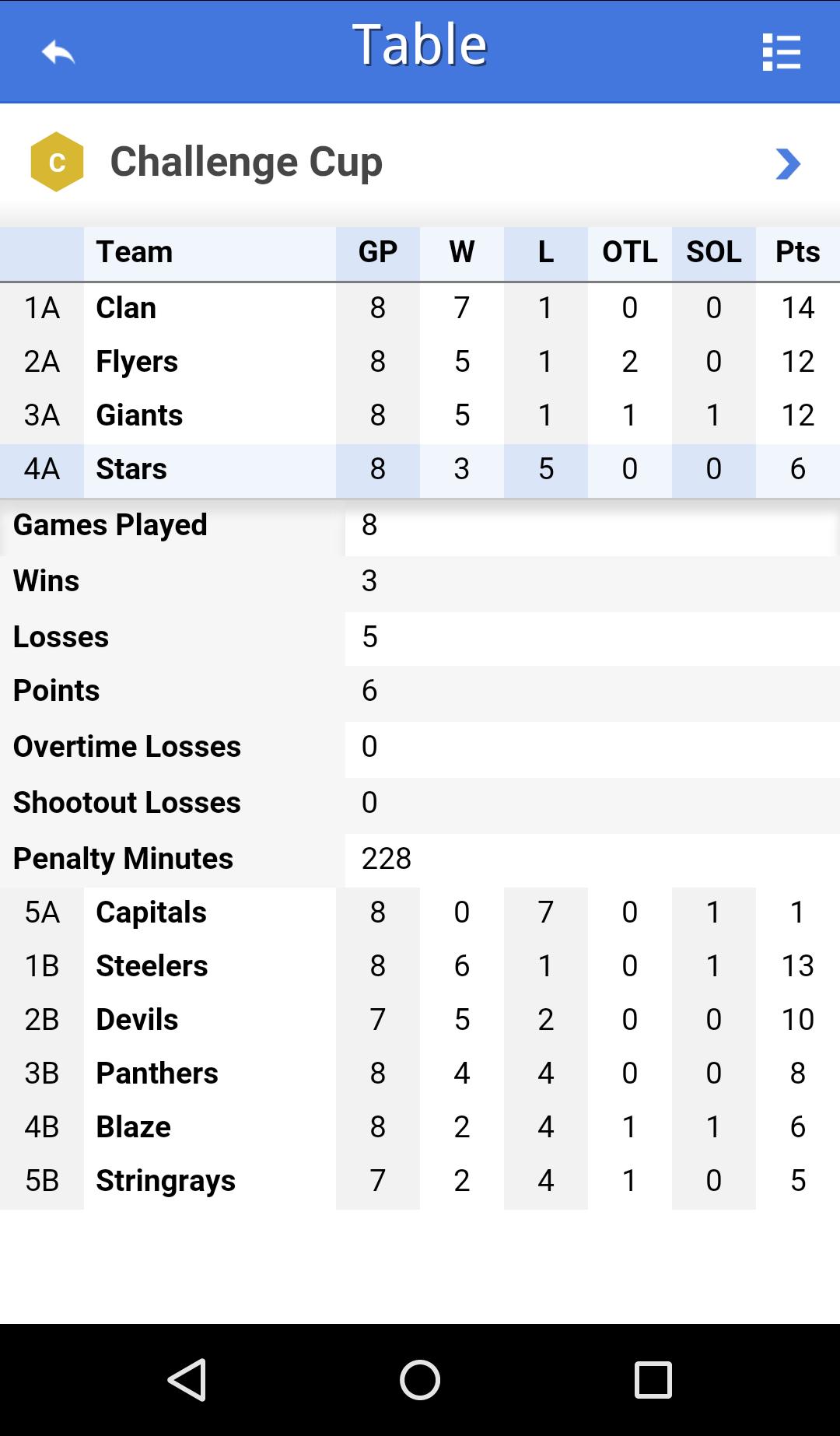This screenshot has width=840, height=1436.
Task: Open the Challenge Cup chevron
Action: 787,163
